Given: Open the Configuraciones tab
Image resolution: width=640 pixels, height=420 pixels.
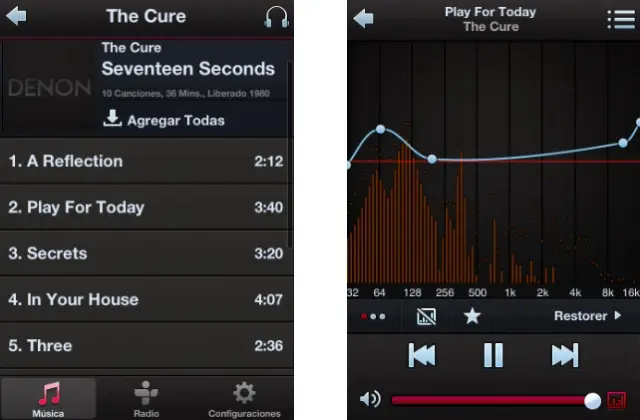Looking at the screenshot, I should click(244, 398).
